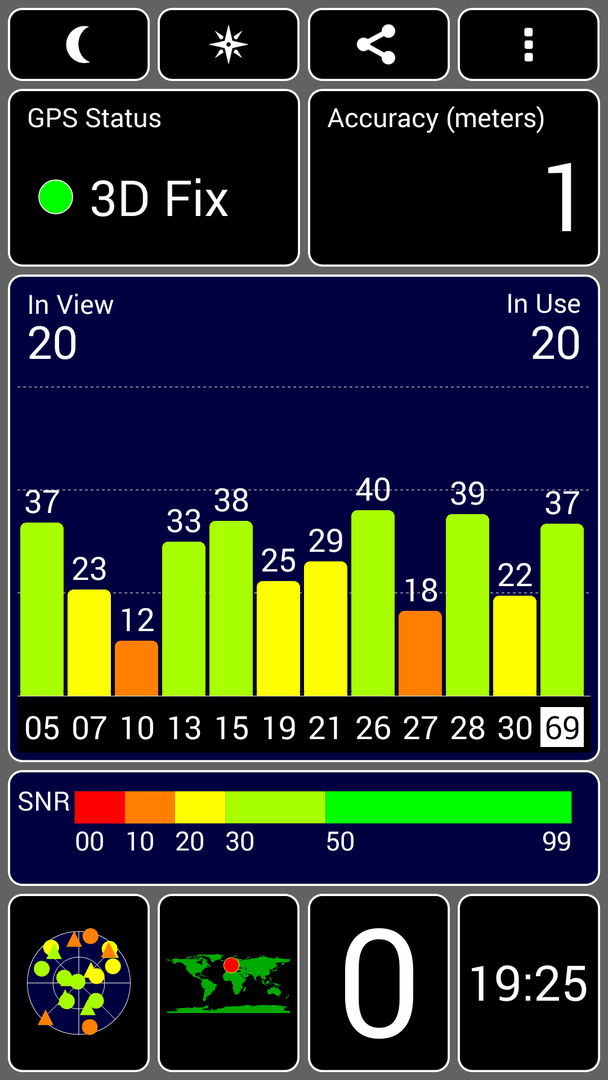Open the GPS Status 3D Fix tile
The width and height of the screenshot is (608, 1080).
[x=154, y=178]
